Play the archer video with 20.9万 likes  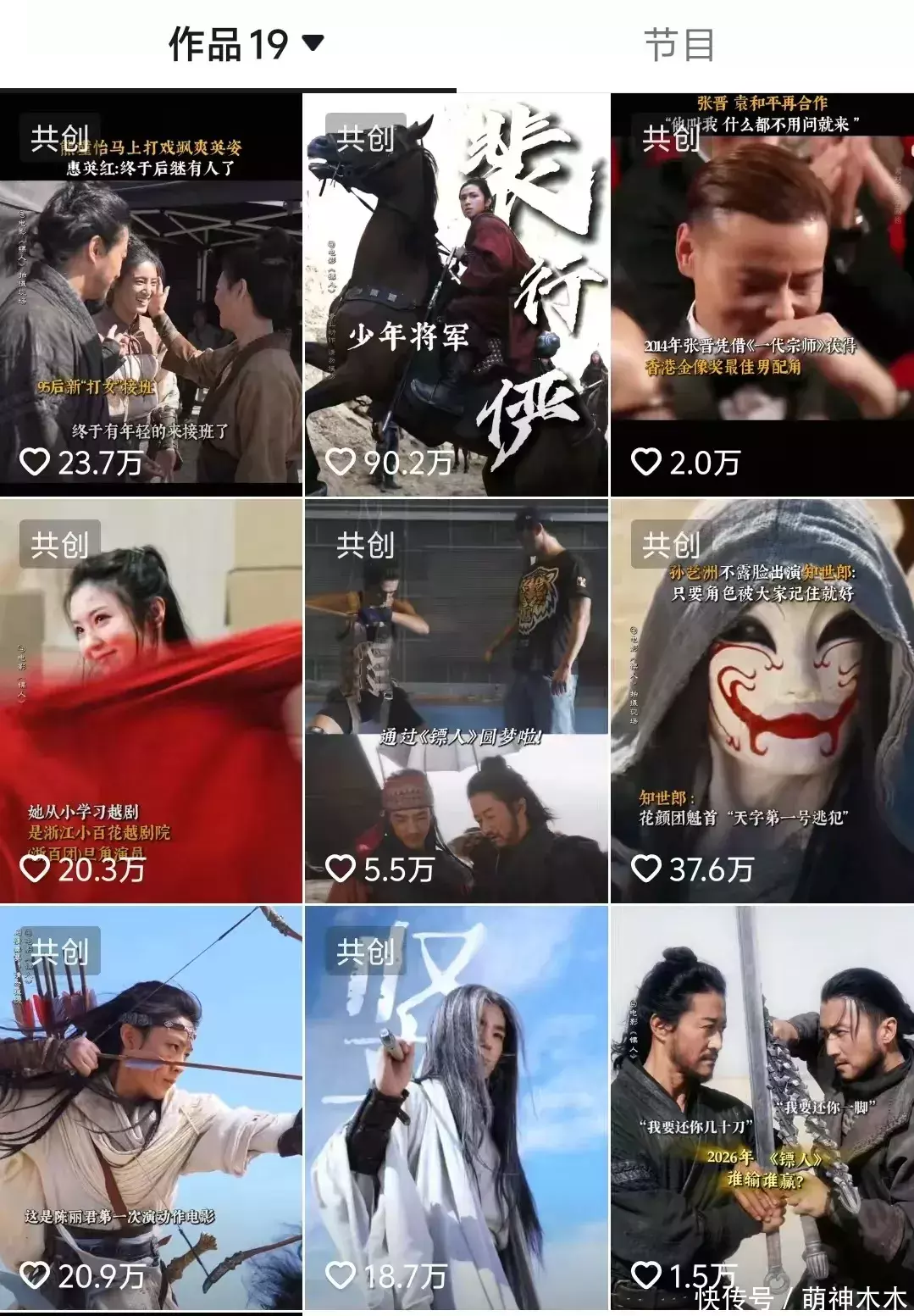point(151,1108)
